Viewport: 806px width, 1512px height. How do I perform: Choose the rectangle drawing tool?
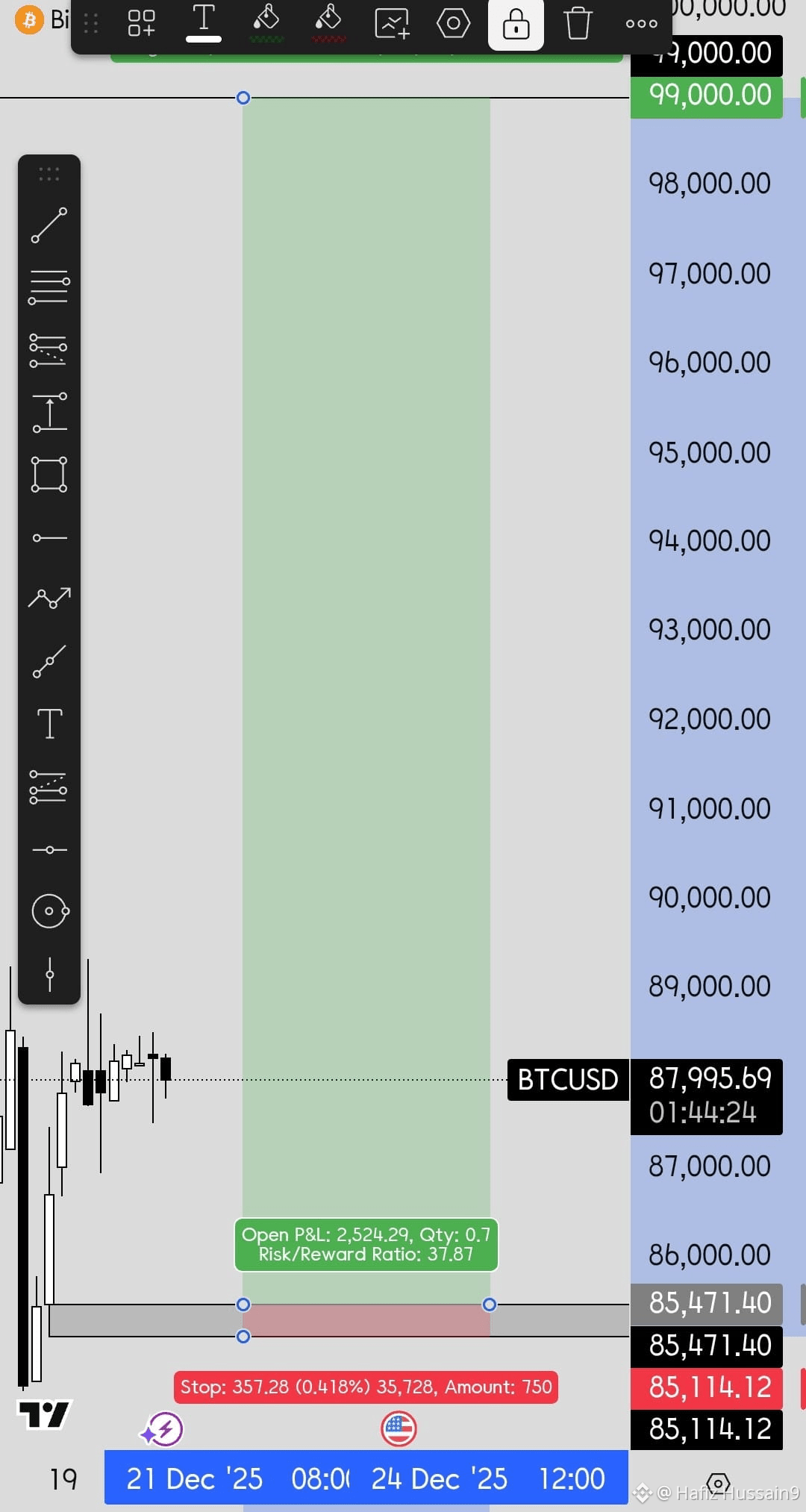(x=49, y=475)
